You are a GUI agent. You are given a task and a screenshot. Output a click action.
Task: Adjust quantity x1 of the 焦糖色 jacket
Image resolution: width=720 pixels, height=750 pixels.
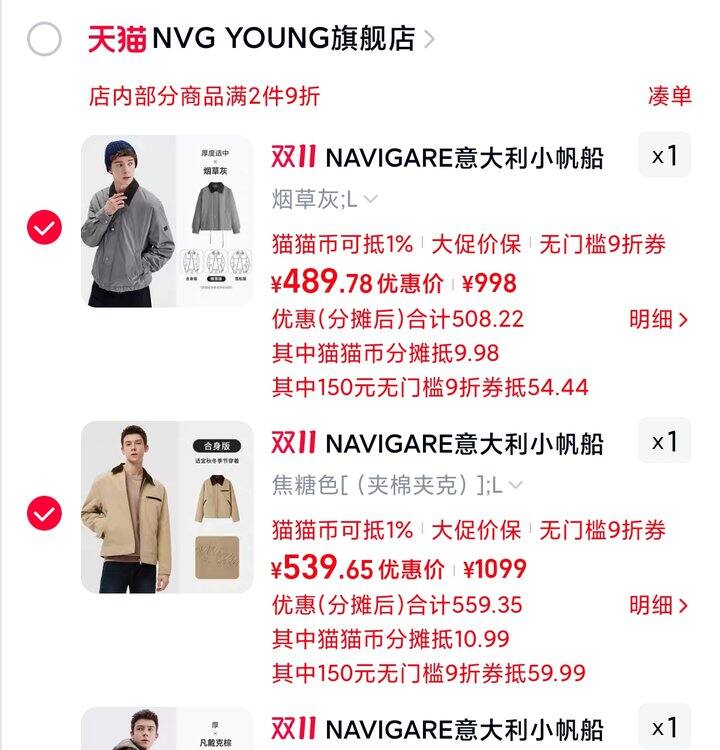tap(664, 441)
